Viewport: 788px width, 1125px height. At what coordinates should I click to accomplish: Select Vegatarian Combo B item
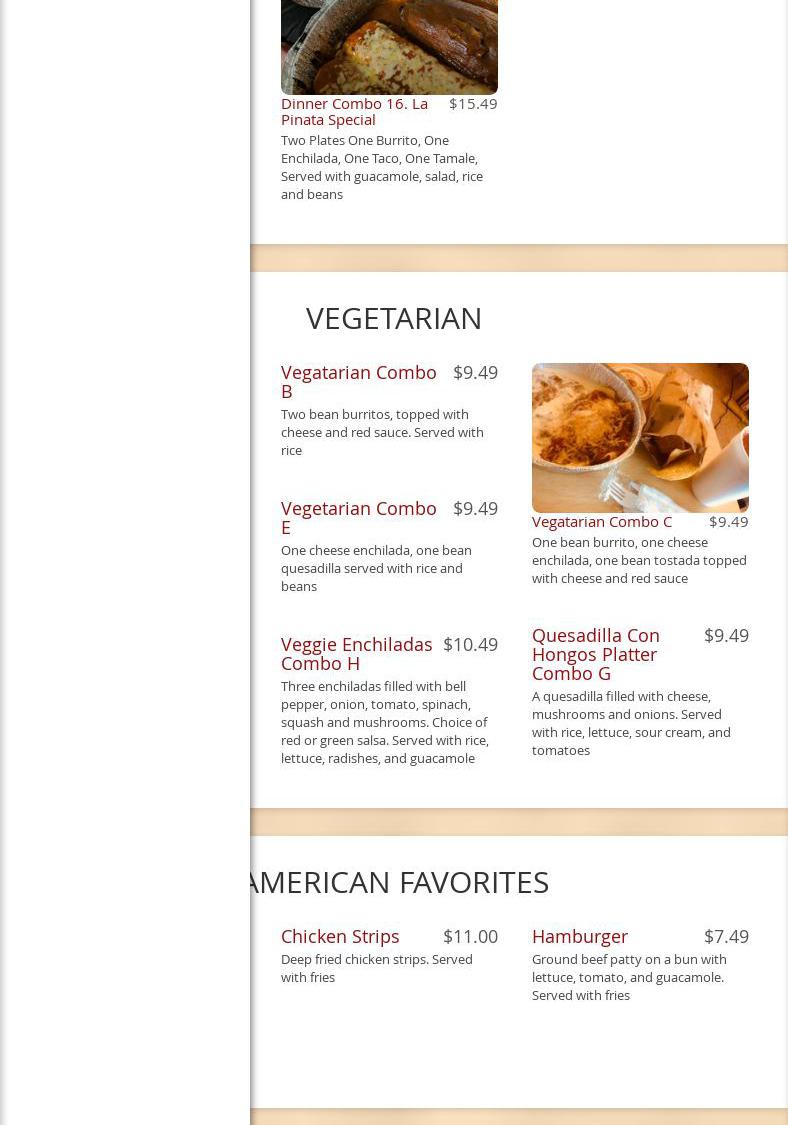[x=358, y=381]
